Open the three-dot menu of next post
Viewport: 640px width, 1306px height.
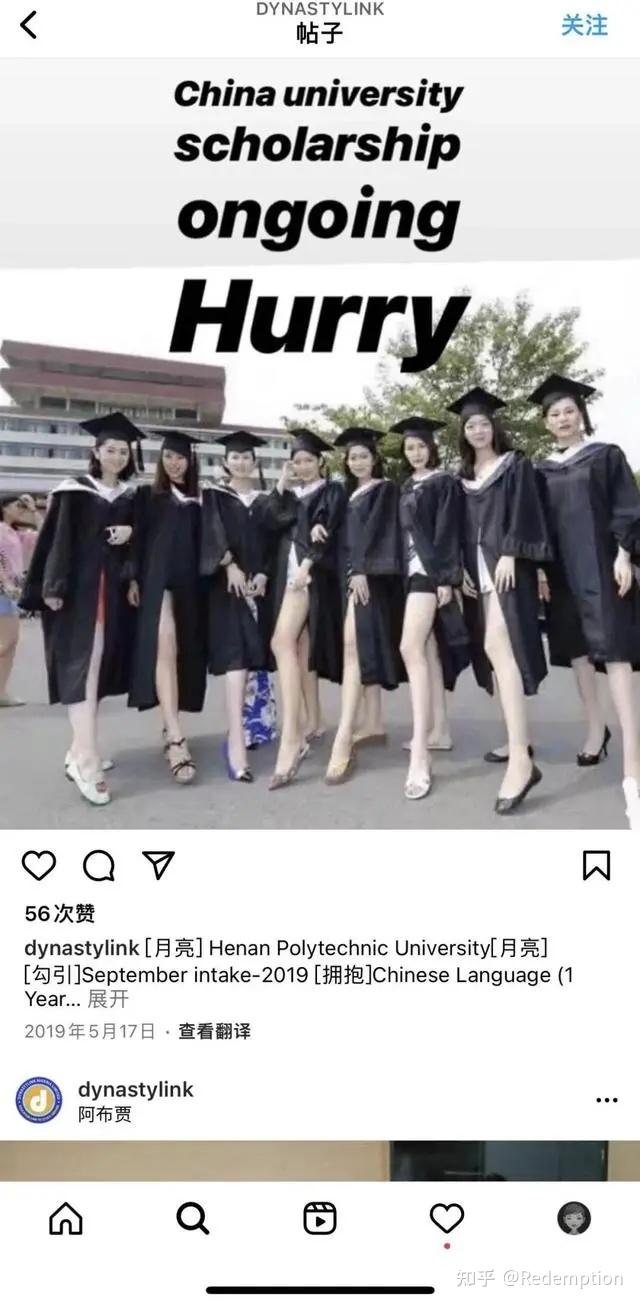pyautogui.click(x=606, y=1100)
